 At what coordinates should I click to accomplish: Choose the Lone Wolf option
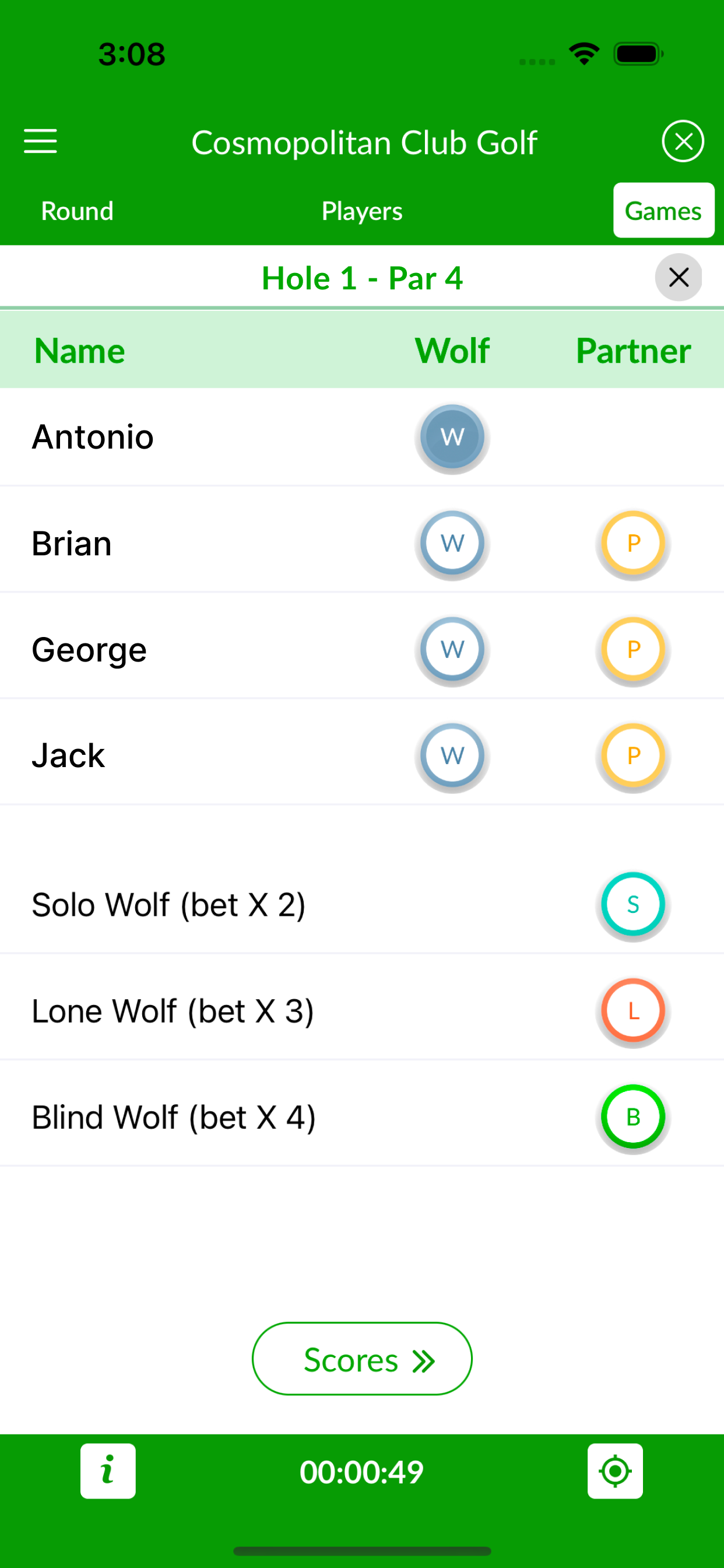coord(632,1011)
